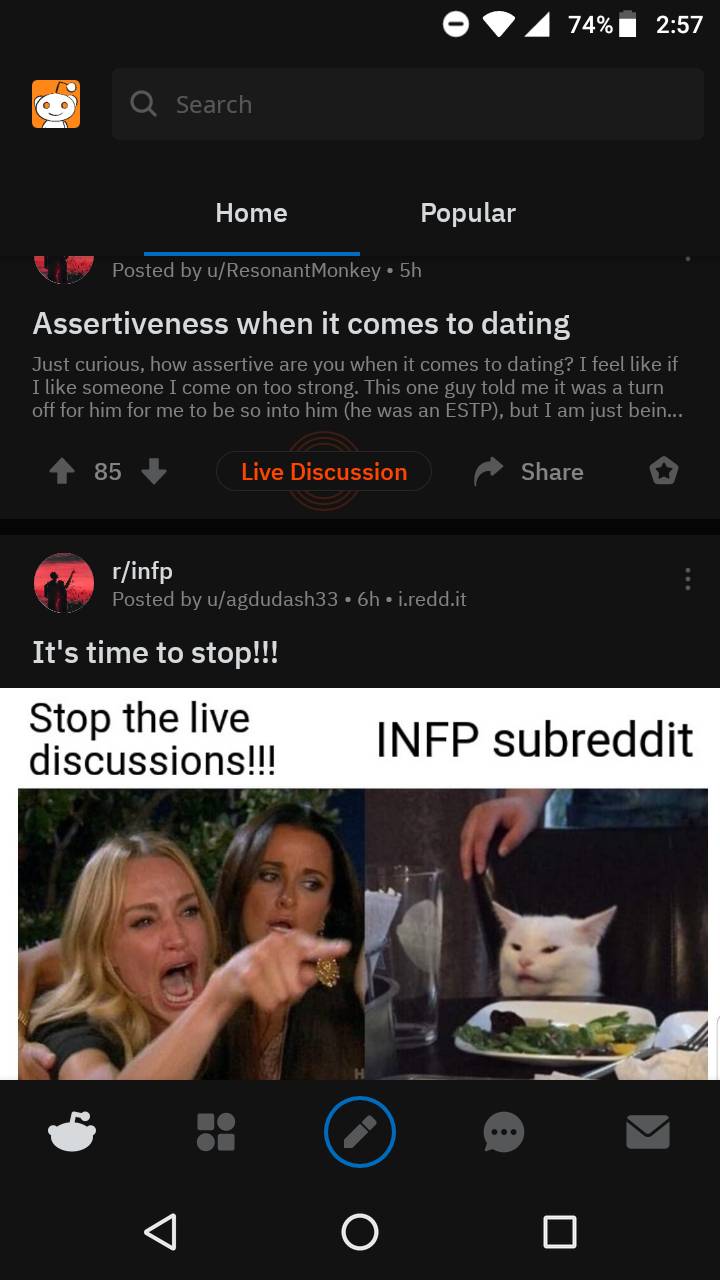The height and width of the screenshot is (1280, 720).
Task: Go back using system back button
Action: 160,1230
